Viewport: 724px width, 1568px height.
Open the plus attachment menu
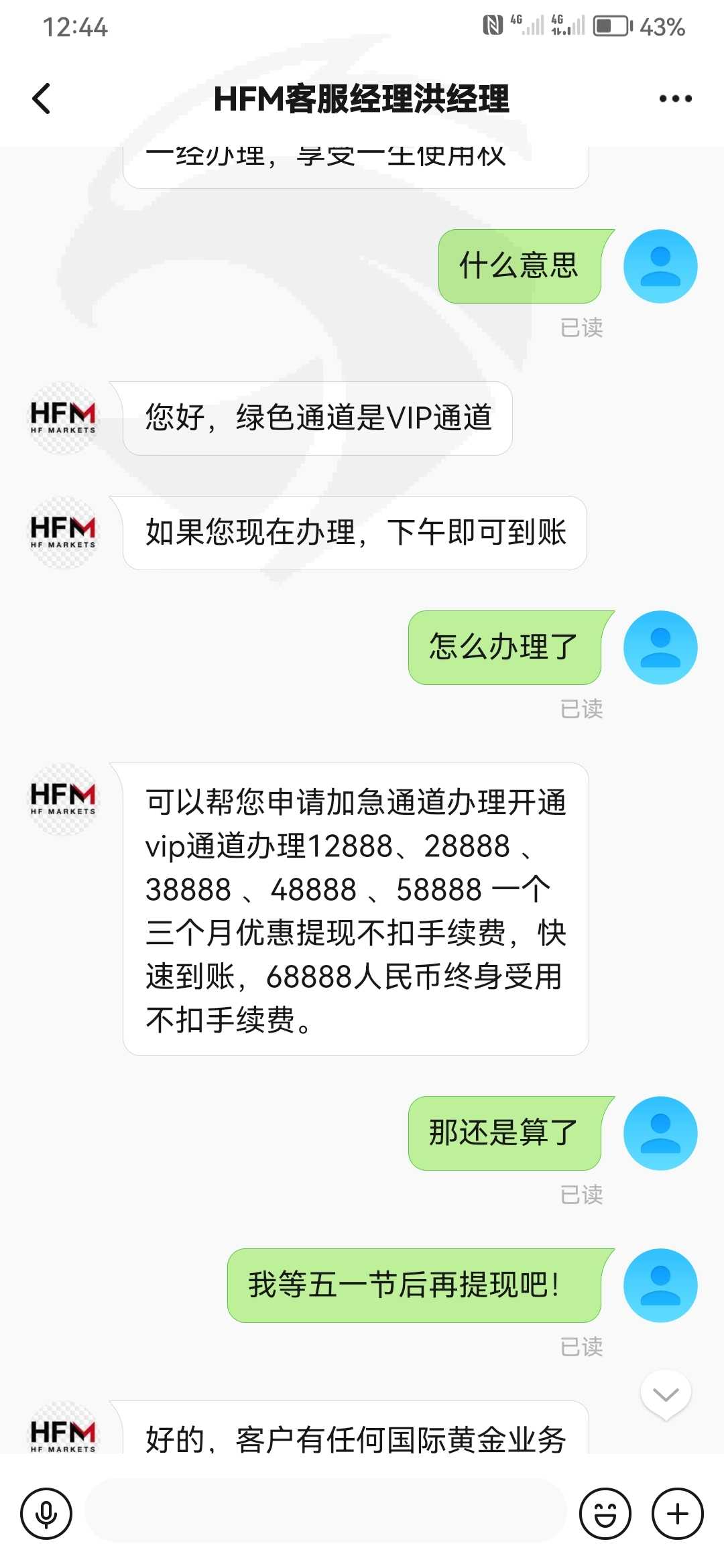click(678, 1514)
